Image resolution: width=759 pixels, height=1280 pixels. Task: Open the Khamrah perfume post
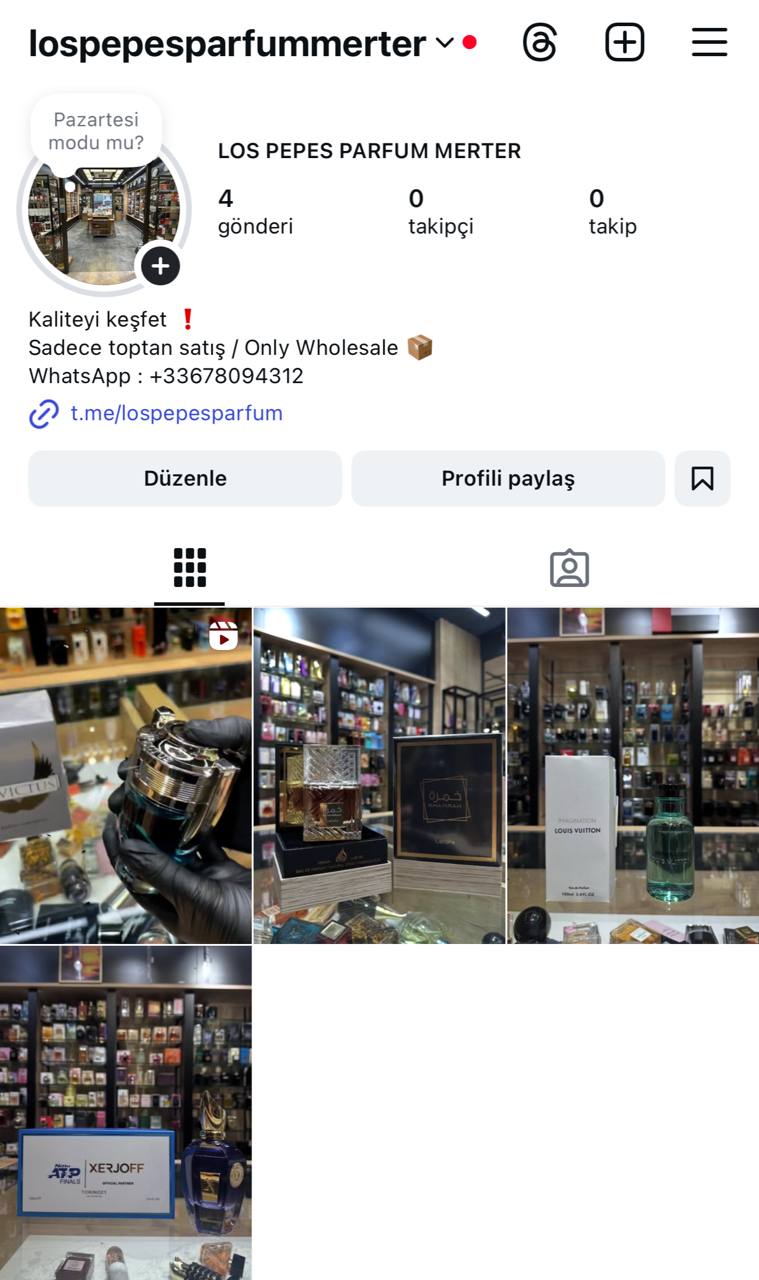[x=379, y=775]
